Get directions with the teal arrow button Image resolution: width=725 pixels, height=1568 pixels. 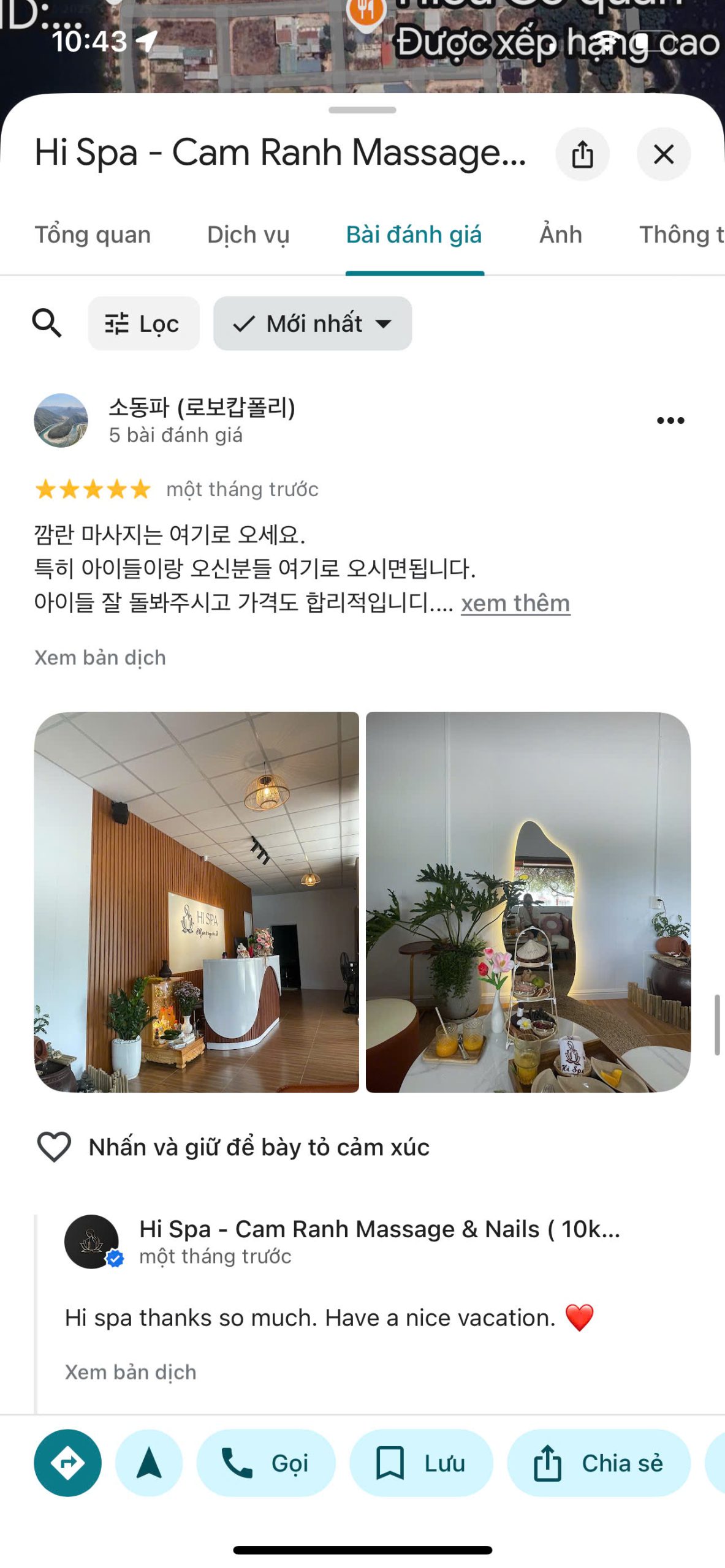[67, 1463]
